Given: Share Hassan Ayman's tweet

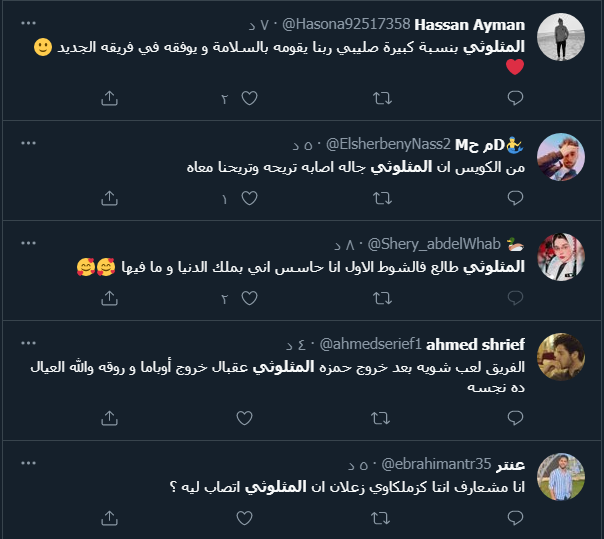Looking at the screenshot, I should pyautogui.click(x=110, y=98).
